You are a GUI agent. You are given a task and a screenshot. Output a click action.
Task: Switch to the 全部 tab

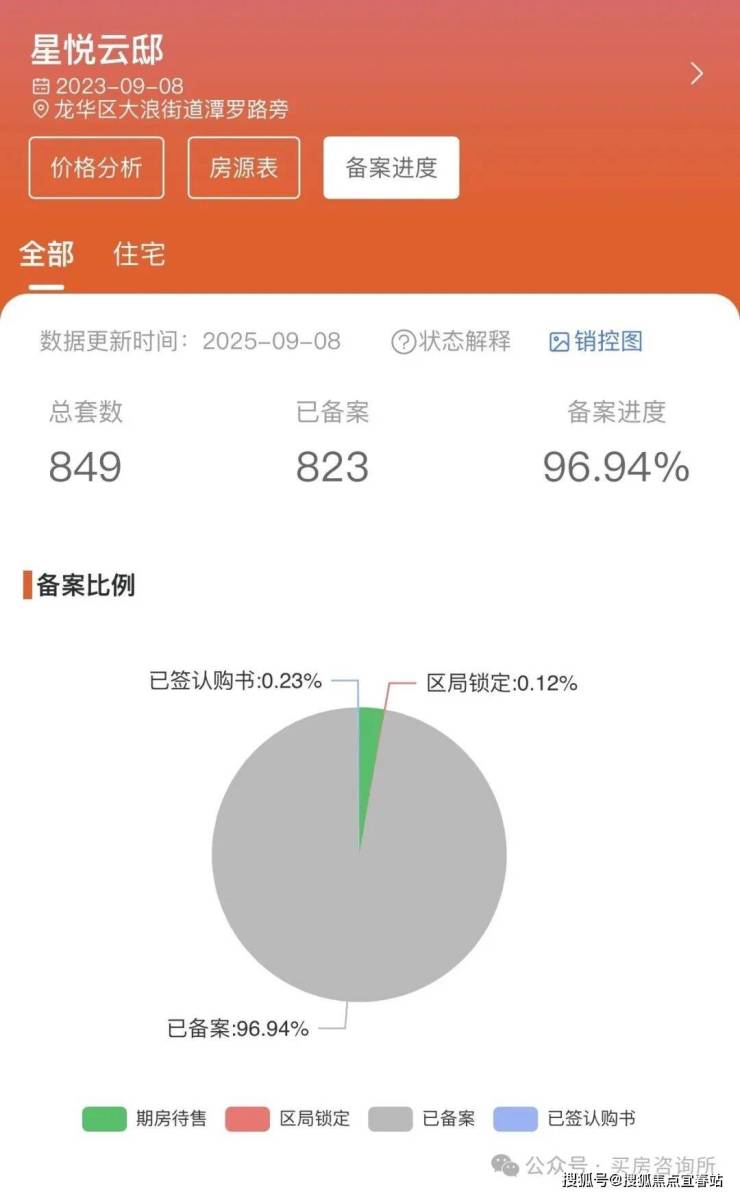46,254
